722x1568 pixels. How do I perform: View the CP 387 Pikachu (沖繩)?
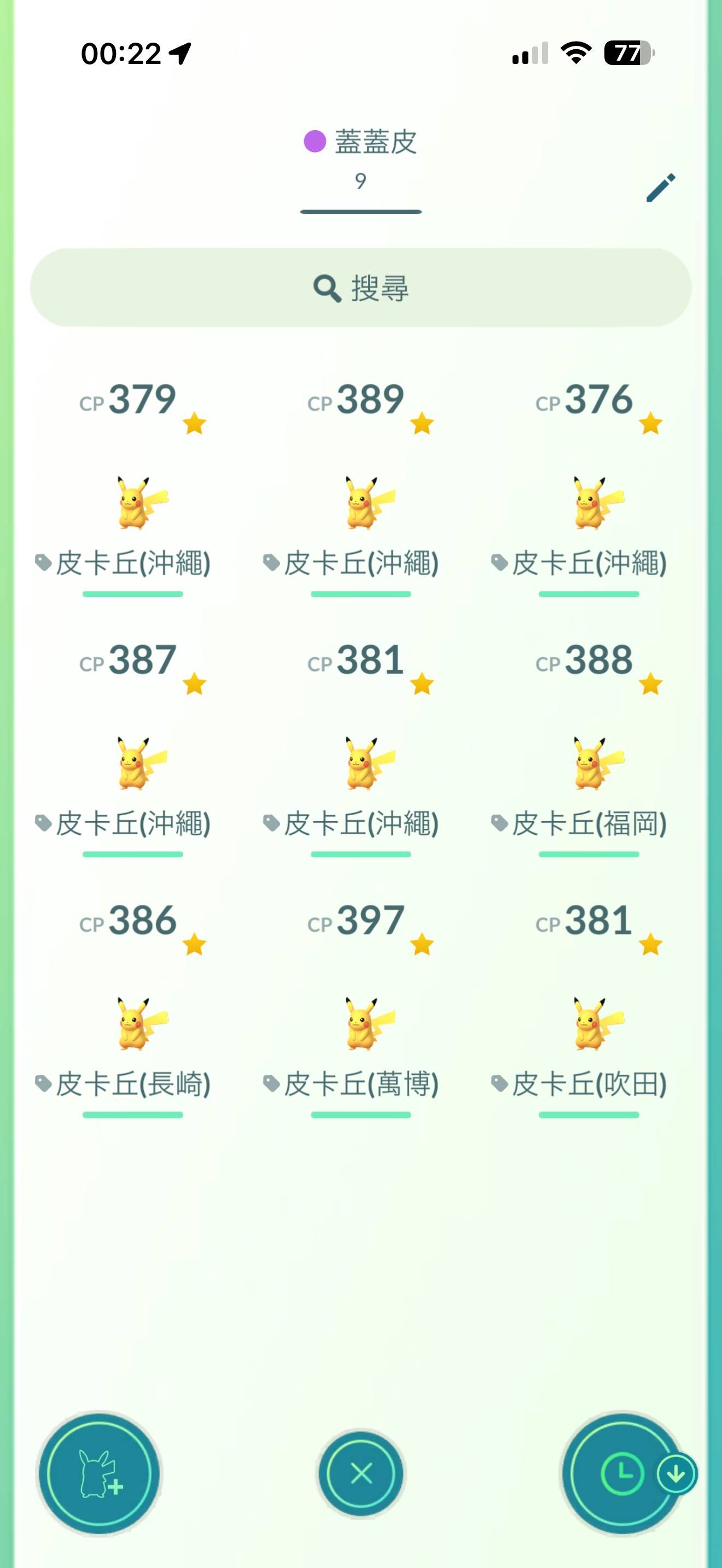click(x=133, y=763)
